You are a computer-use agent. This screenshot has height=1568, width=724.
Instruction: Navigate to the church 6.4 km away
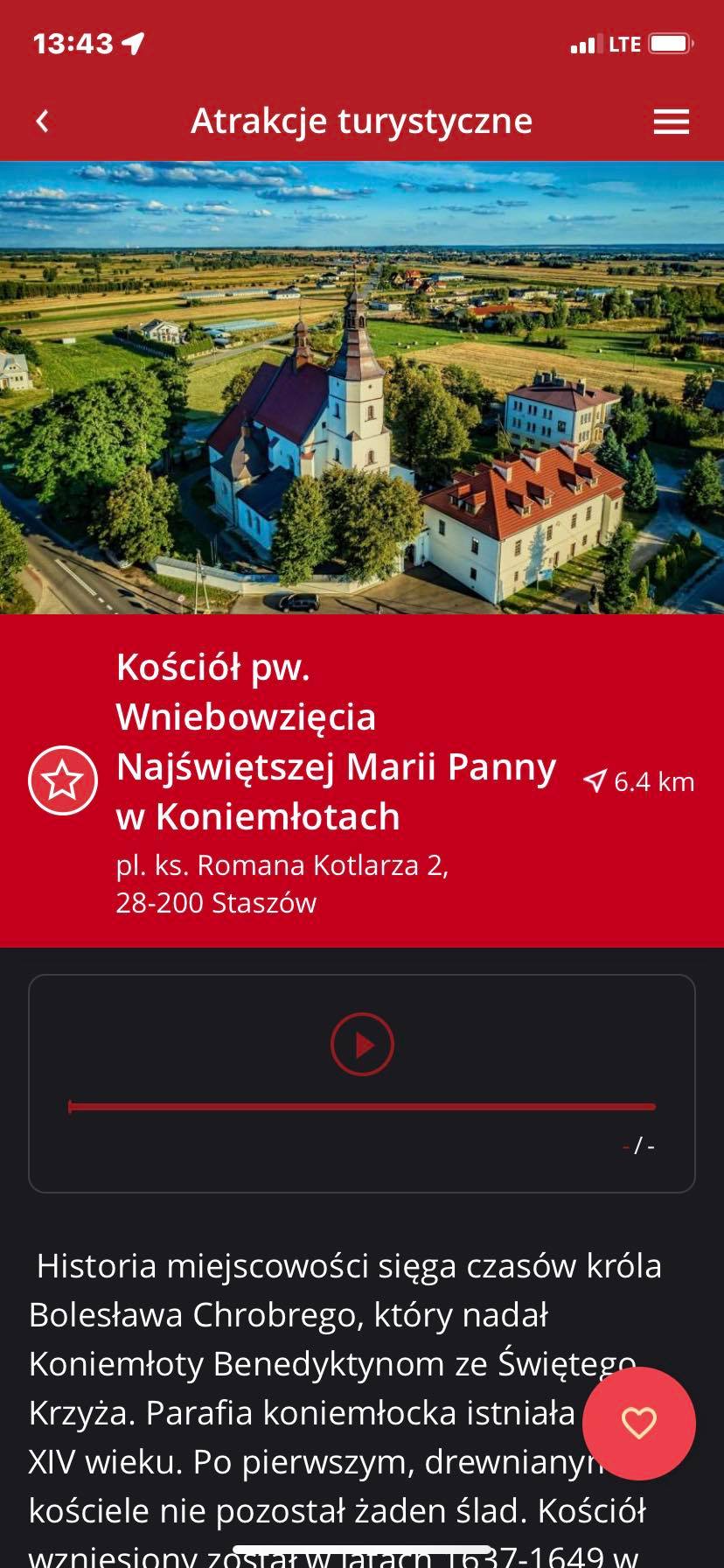click(x=638, y=781)
